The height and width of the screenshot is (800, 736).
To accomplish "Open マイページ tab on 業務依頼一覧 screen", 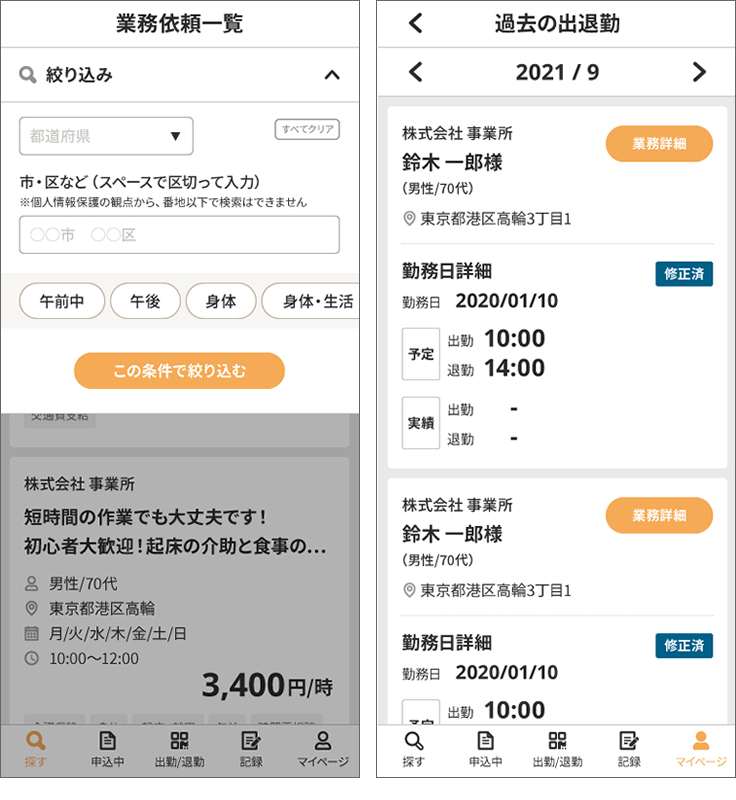I will 323,750.
